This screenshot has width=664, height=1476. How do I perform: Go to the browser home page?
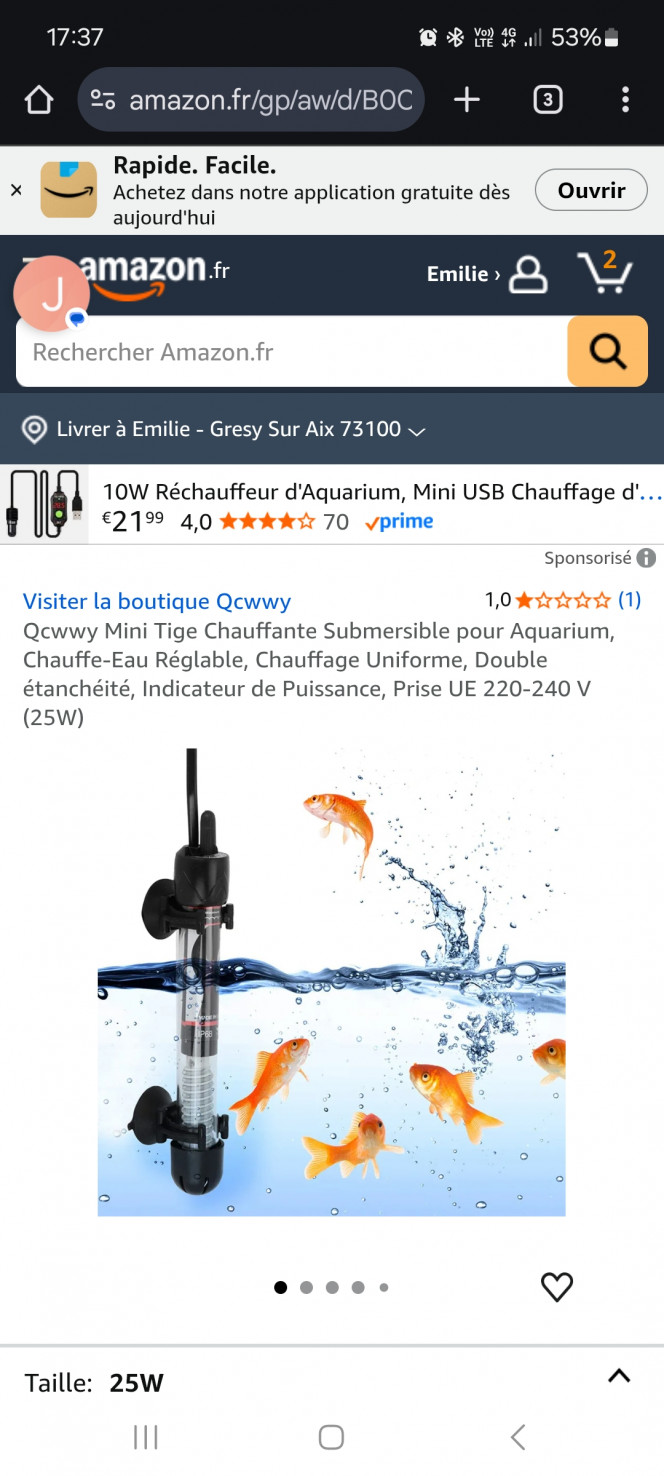point(38,99)
